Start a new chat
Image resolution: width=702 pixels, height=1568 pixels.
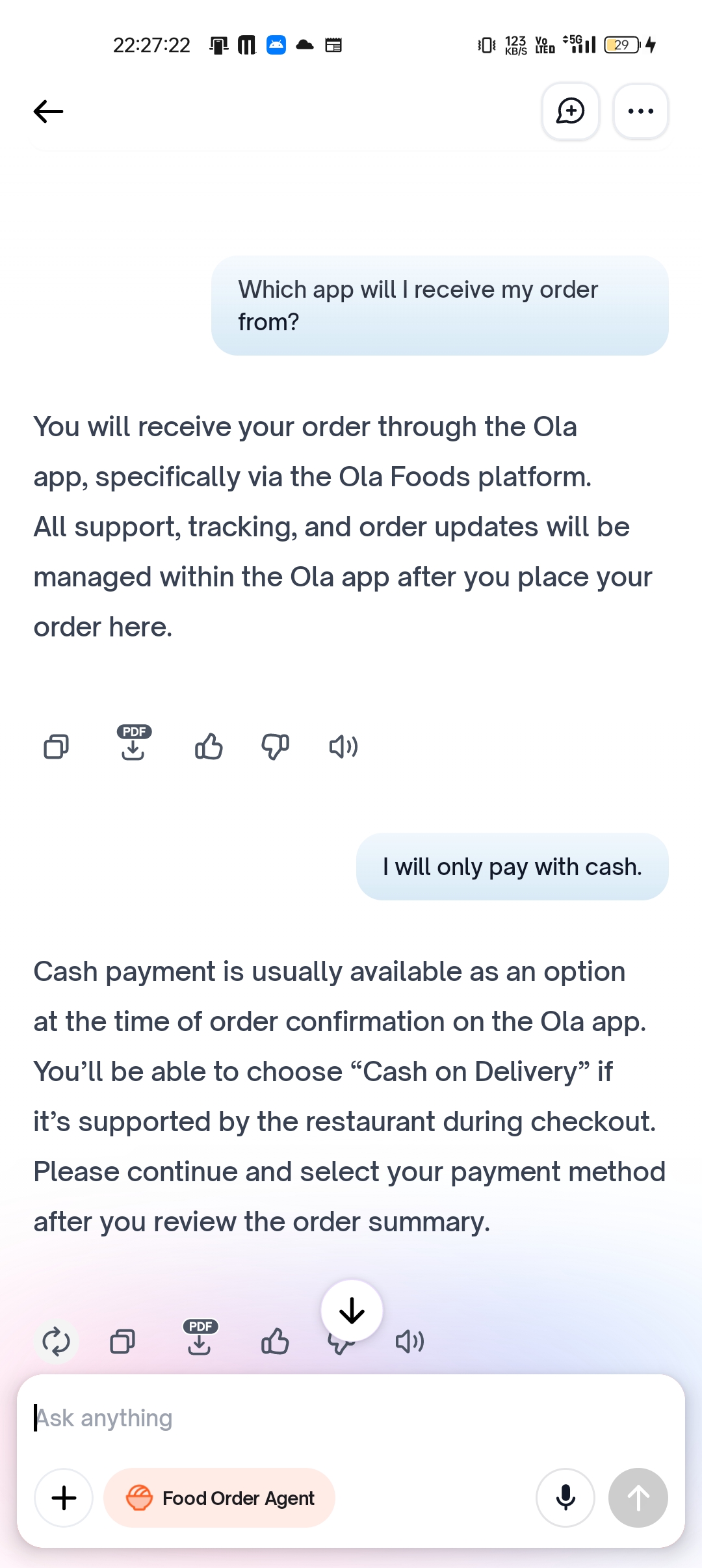click(x=570, y=111)
